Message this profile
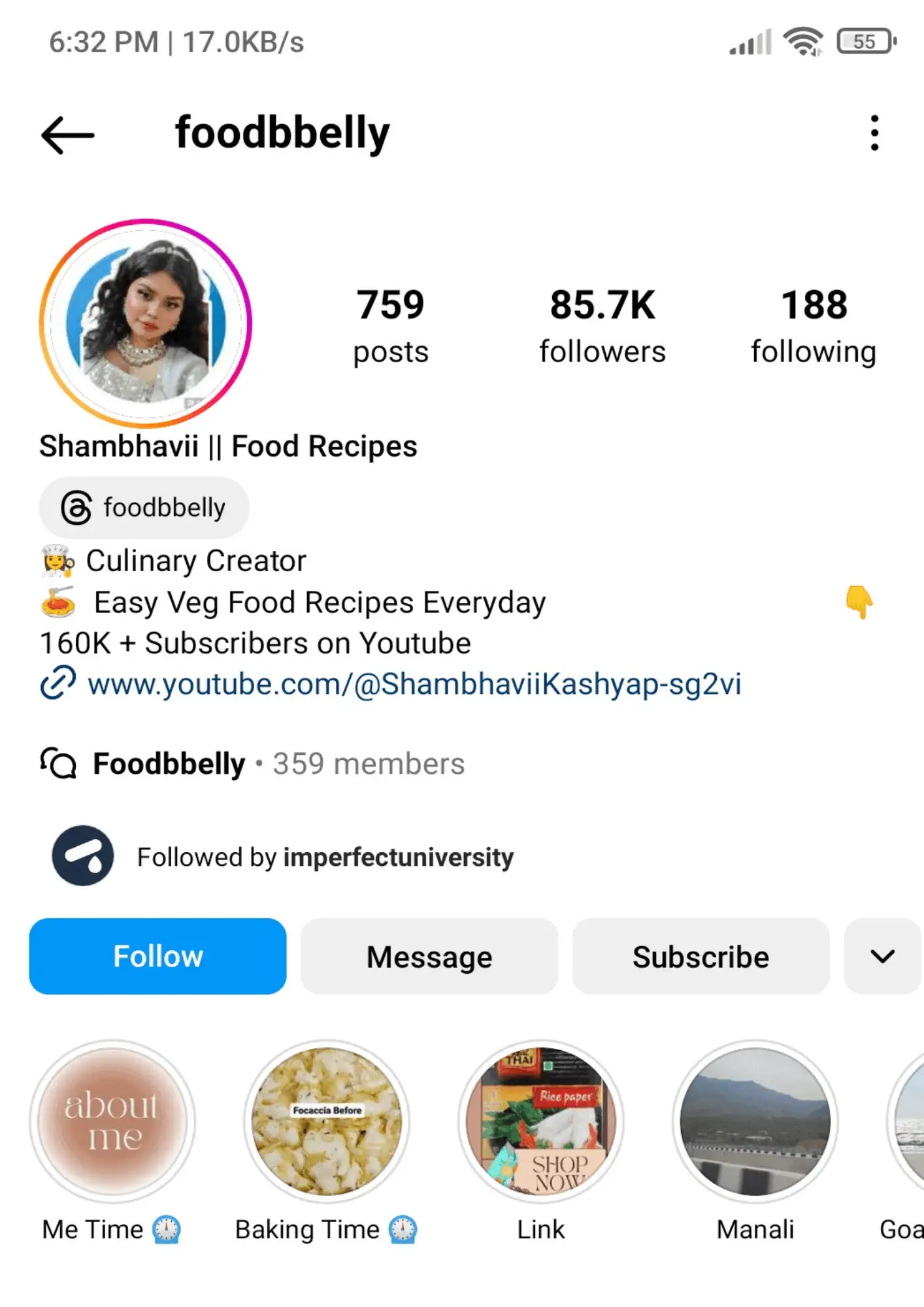Viewport: 924px width, 1307px height. (x=429, y=956)
